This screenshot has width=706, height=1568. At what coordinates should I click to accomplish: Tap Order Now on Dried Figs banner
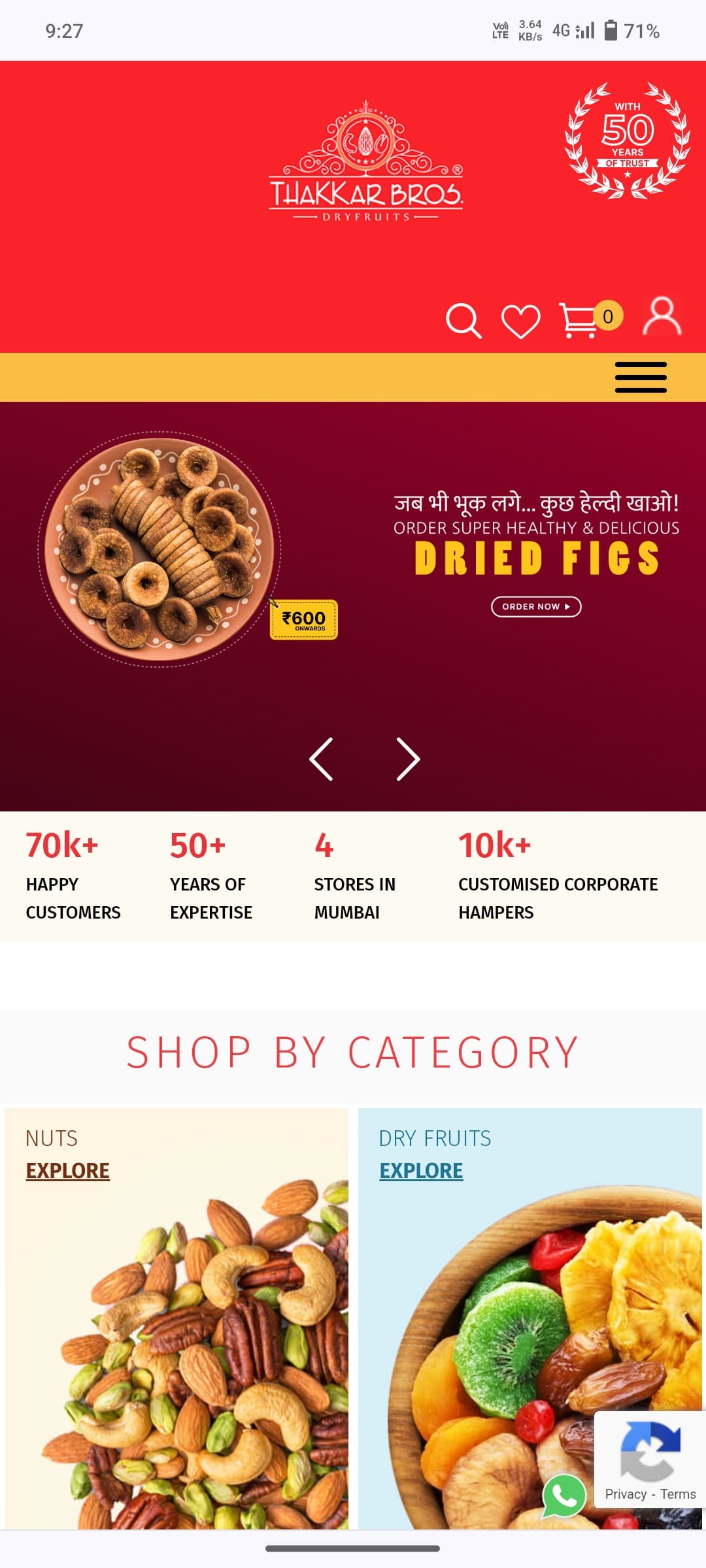coord(536,606)
